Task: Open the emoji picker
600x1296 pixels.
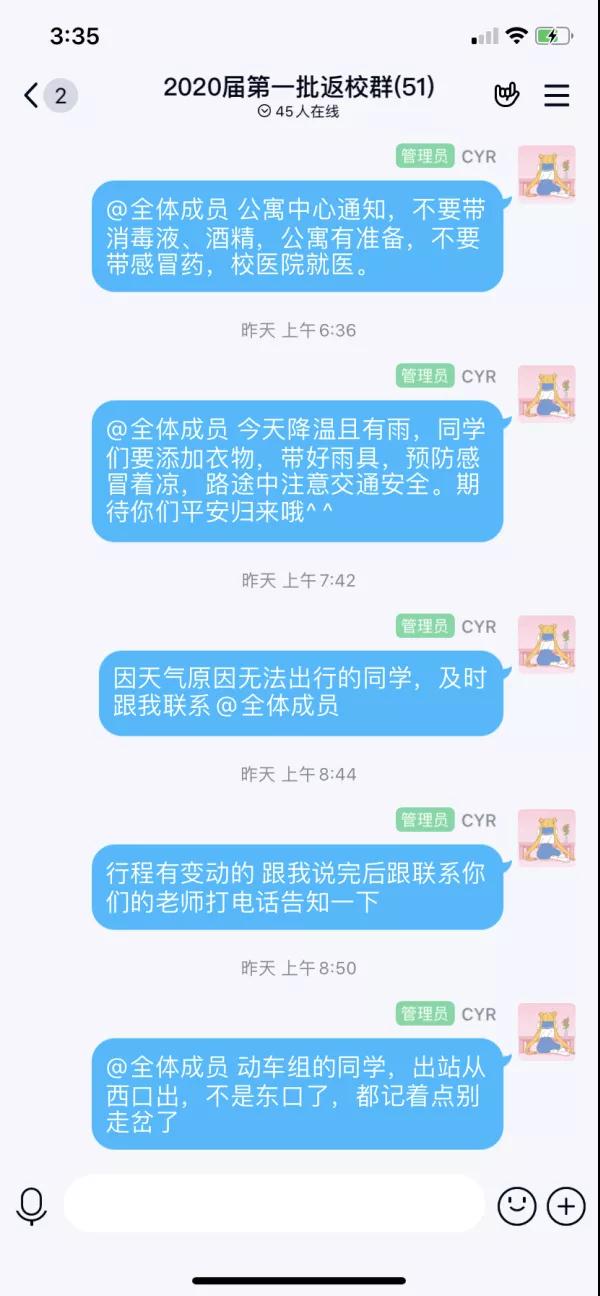Action: pos(517,1205)
